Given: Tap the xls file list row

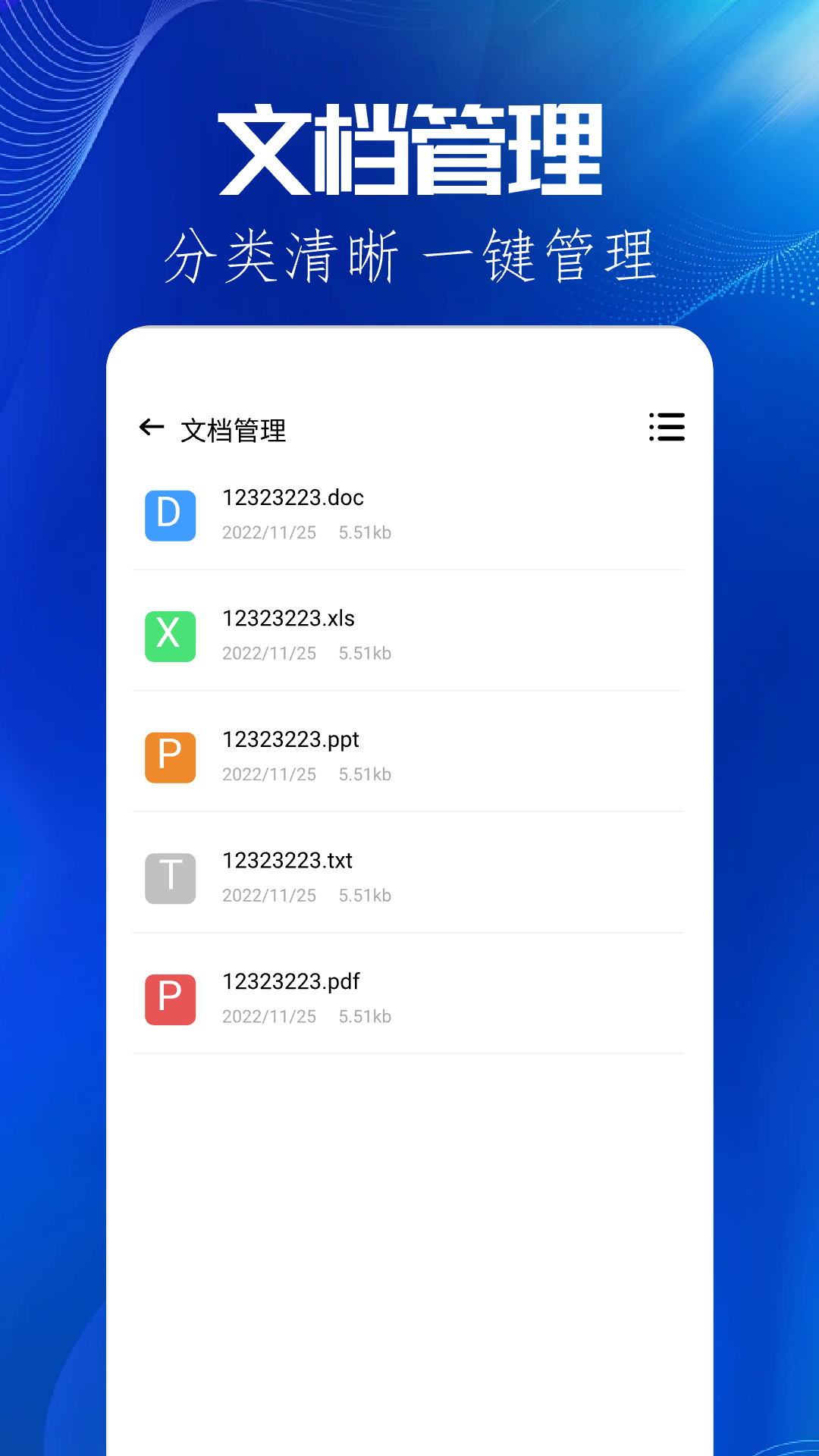Looking at the screenshot, I should [409, 637].
